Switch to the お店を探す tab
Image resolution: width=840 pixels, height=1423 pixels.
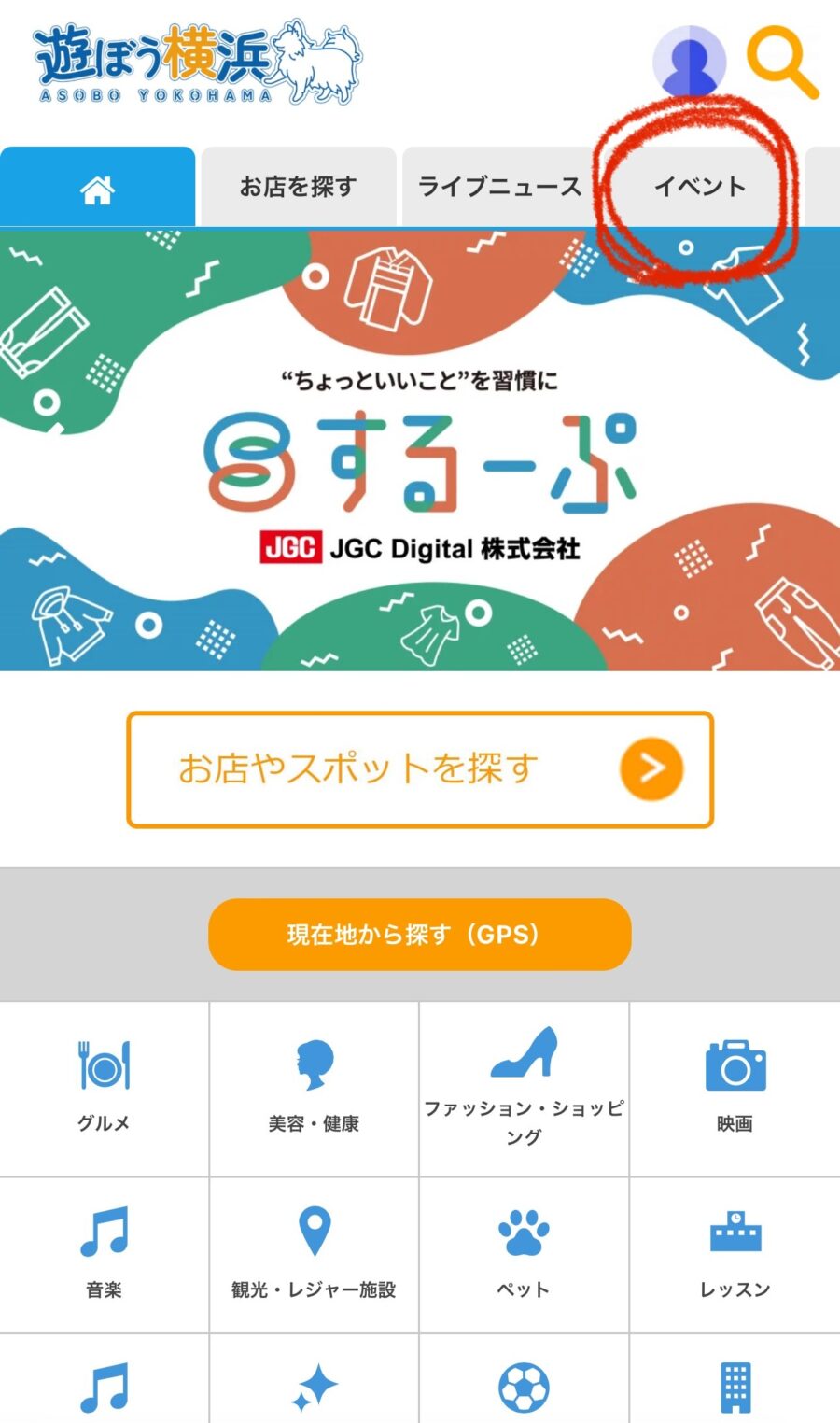[x=299, y=188]
